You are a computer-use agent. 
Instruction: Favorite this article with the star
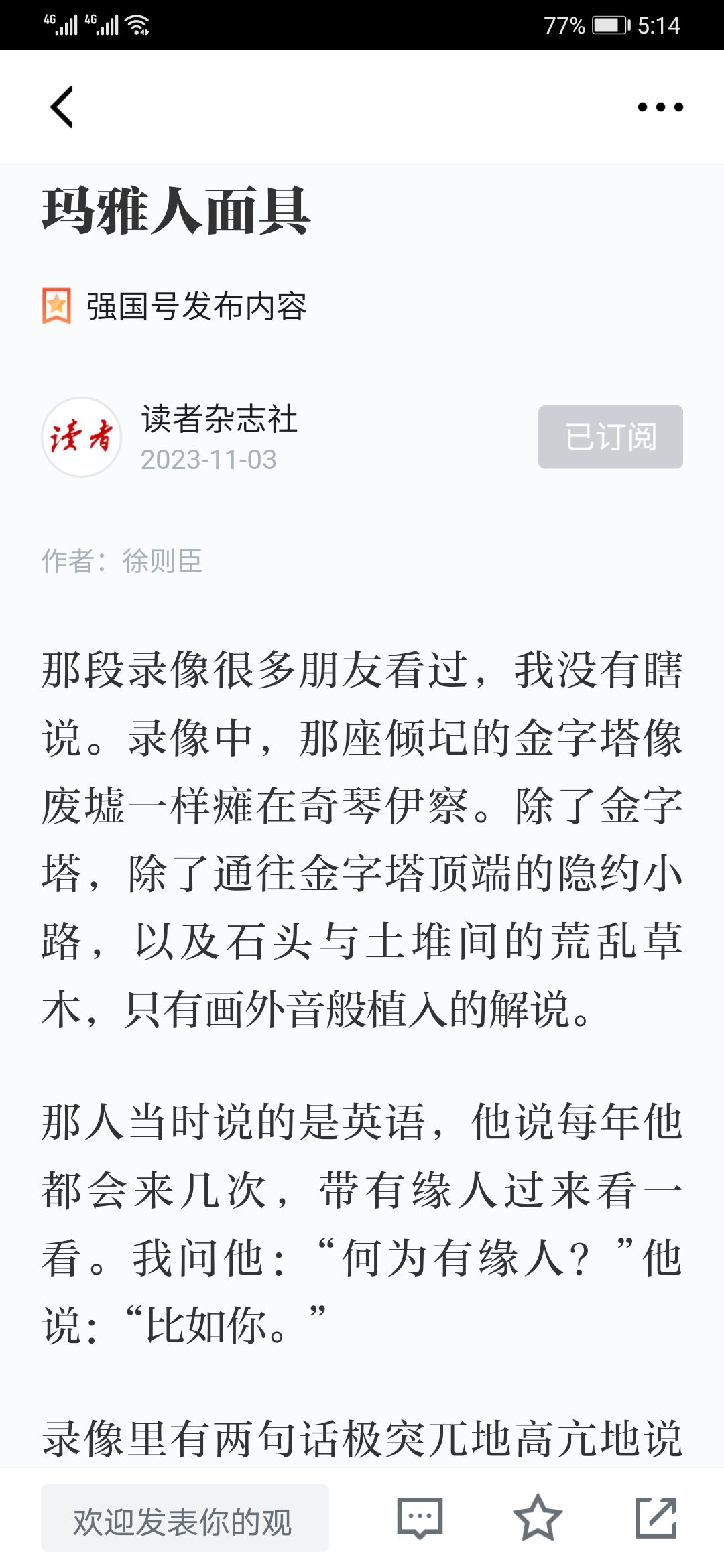(x=538, y=1517)
